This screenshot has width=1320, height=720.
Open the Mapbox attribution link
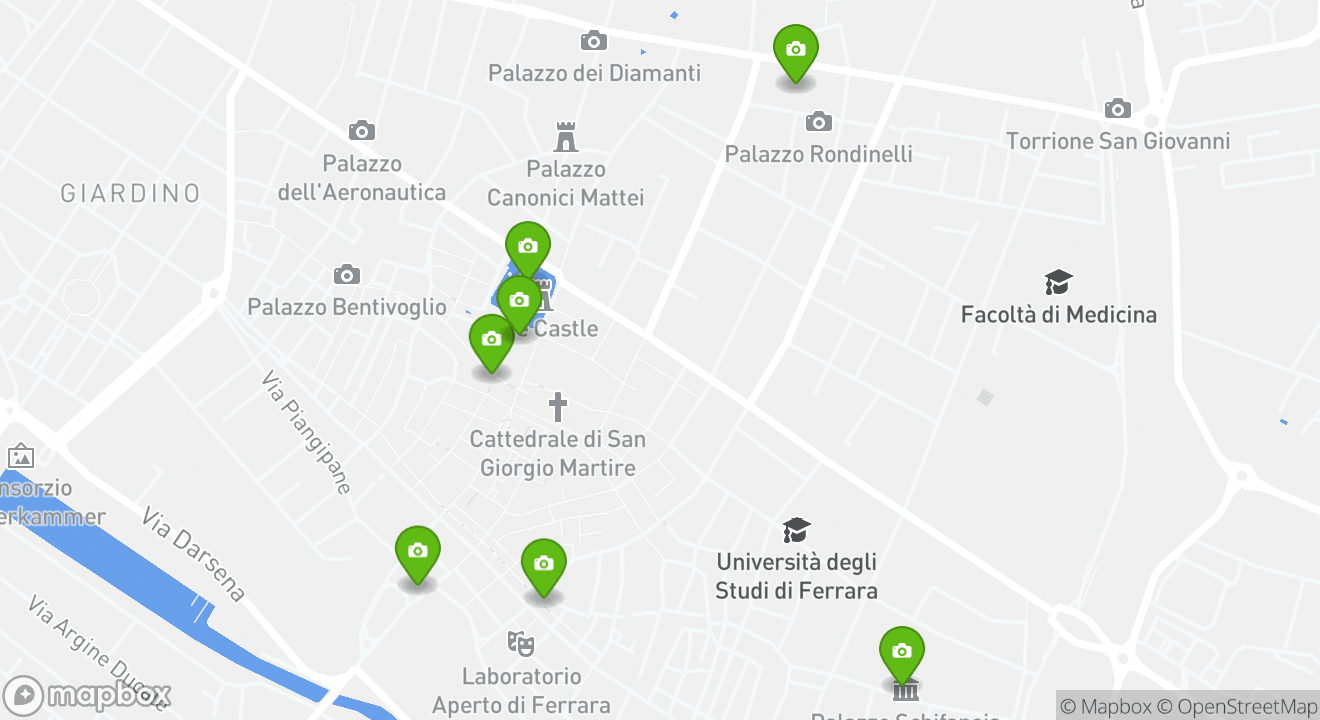pyautogui.click(x=1106, y=706)
